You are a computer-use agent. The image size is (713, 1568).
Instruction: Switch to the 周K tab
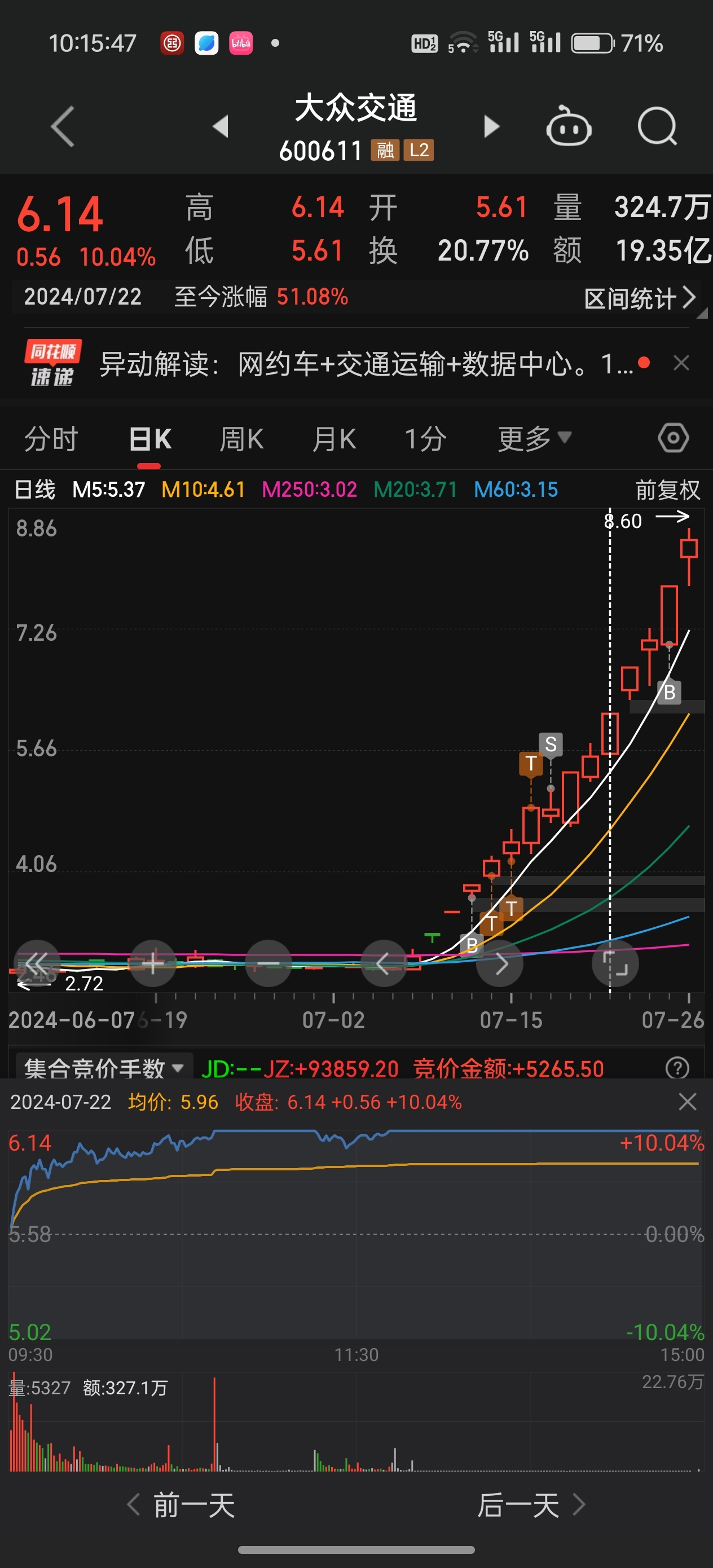click(241, 438)
